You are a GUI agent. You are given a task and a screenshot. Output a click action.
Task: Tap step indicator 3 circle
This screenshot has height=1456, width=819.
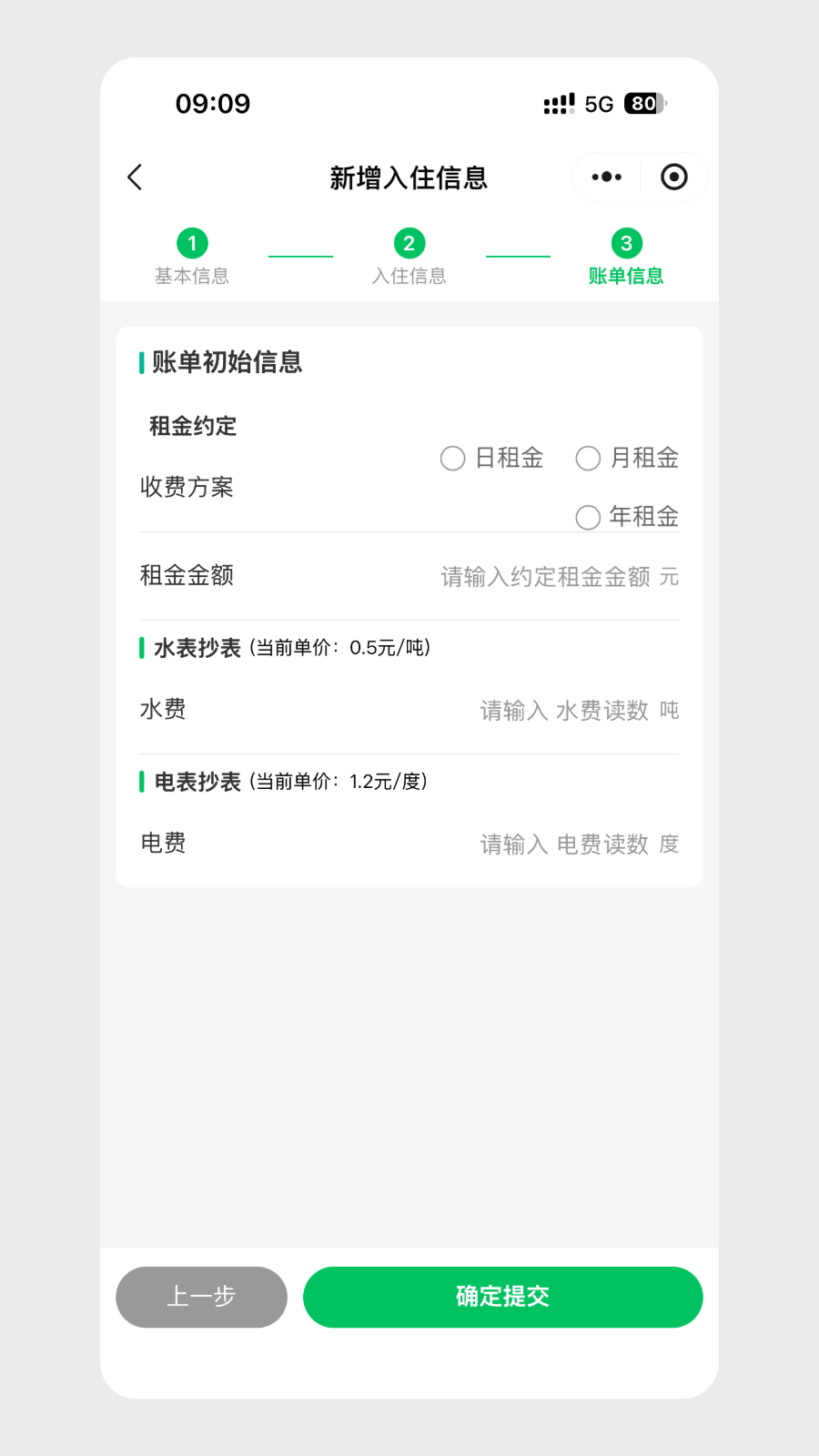626,243
